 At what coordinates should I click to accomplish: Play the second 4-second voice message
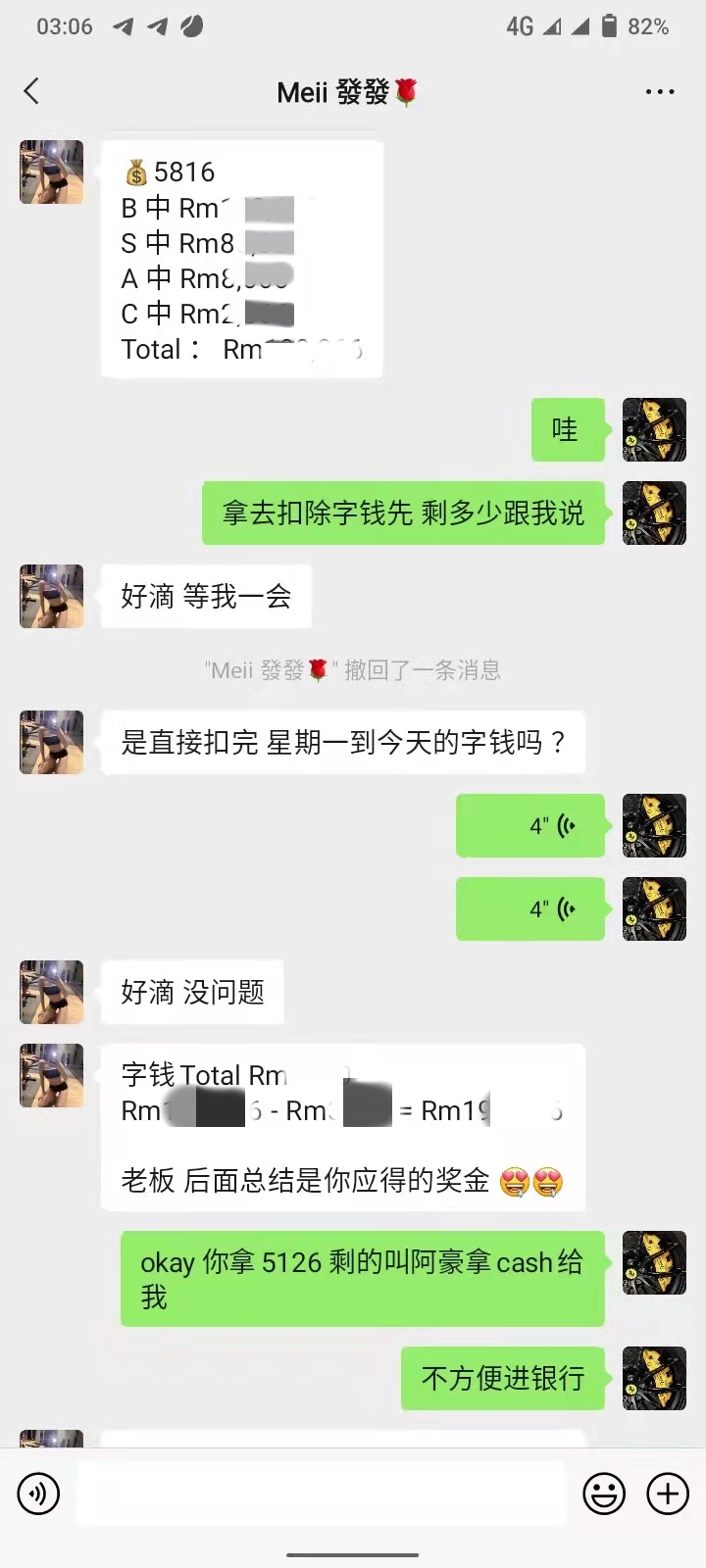tap(530, 909)
